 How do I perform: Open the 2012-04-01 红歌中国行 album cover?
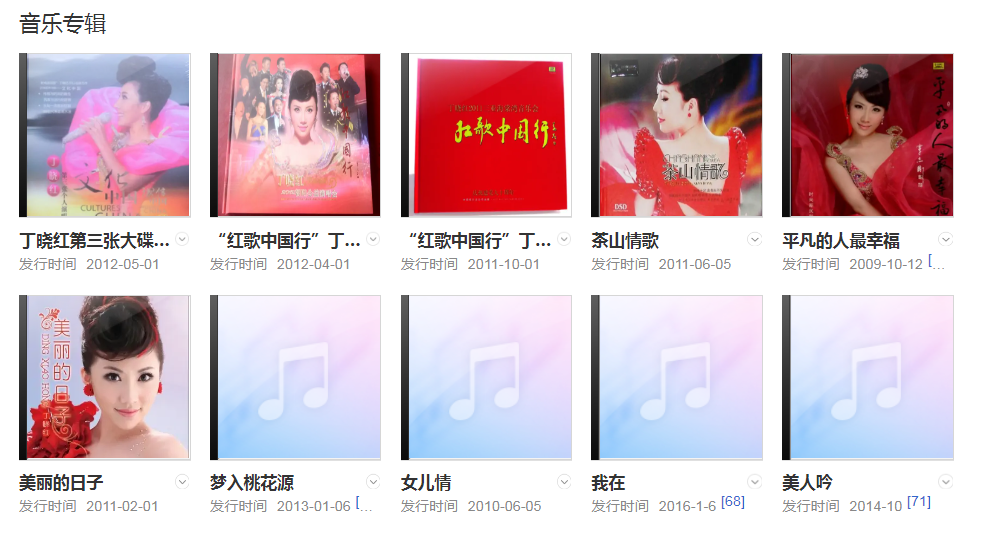[x=295, y=135]
